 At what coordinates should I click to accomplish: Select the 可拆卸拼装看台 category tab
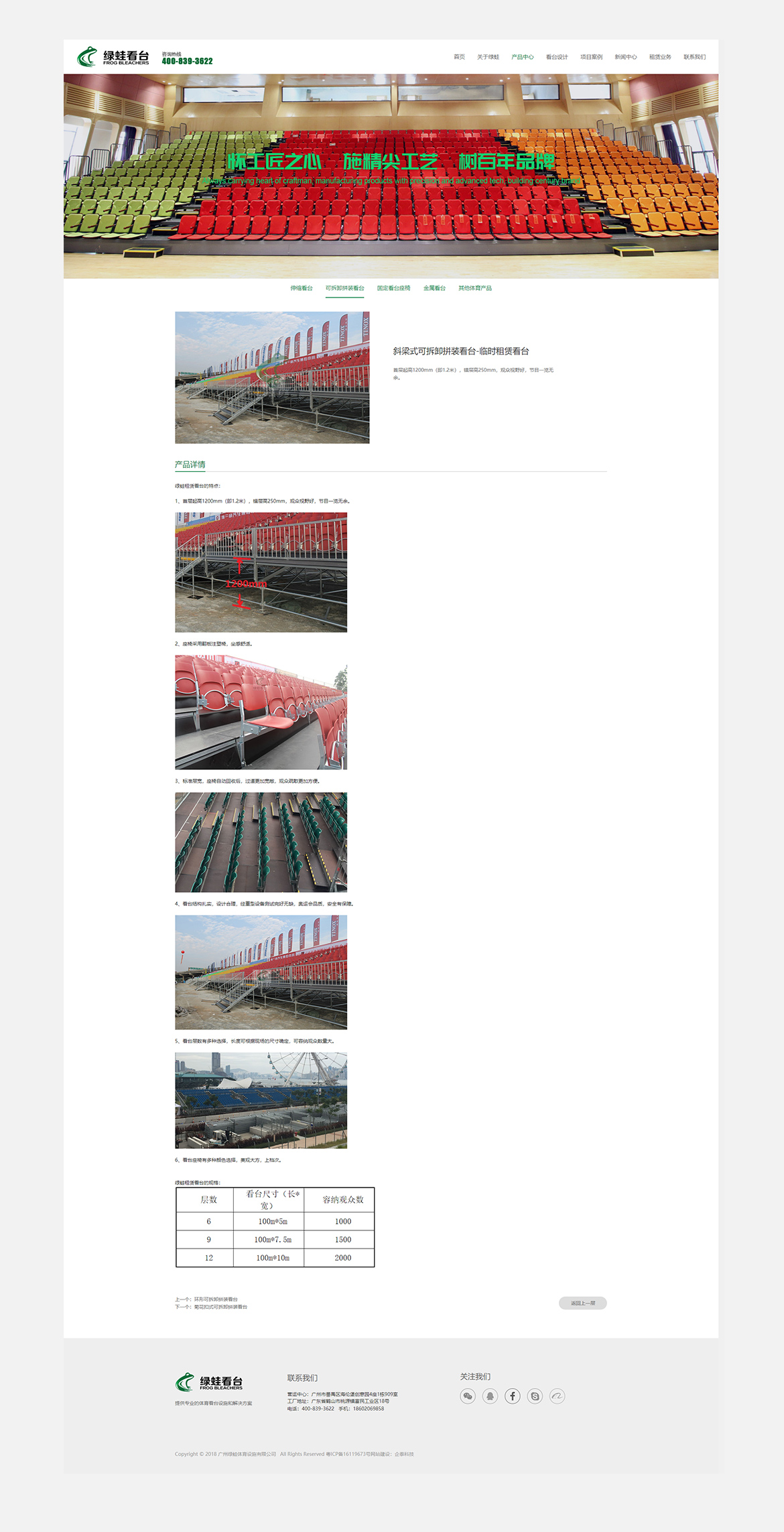tap(345, 288)
